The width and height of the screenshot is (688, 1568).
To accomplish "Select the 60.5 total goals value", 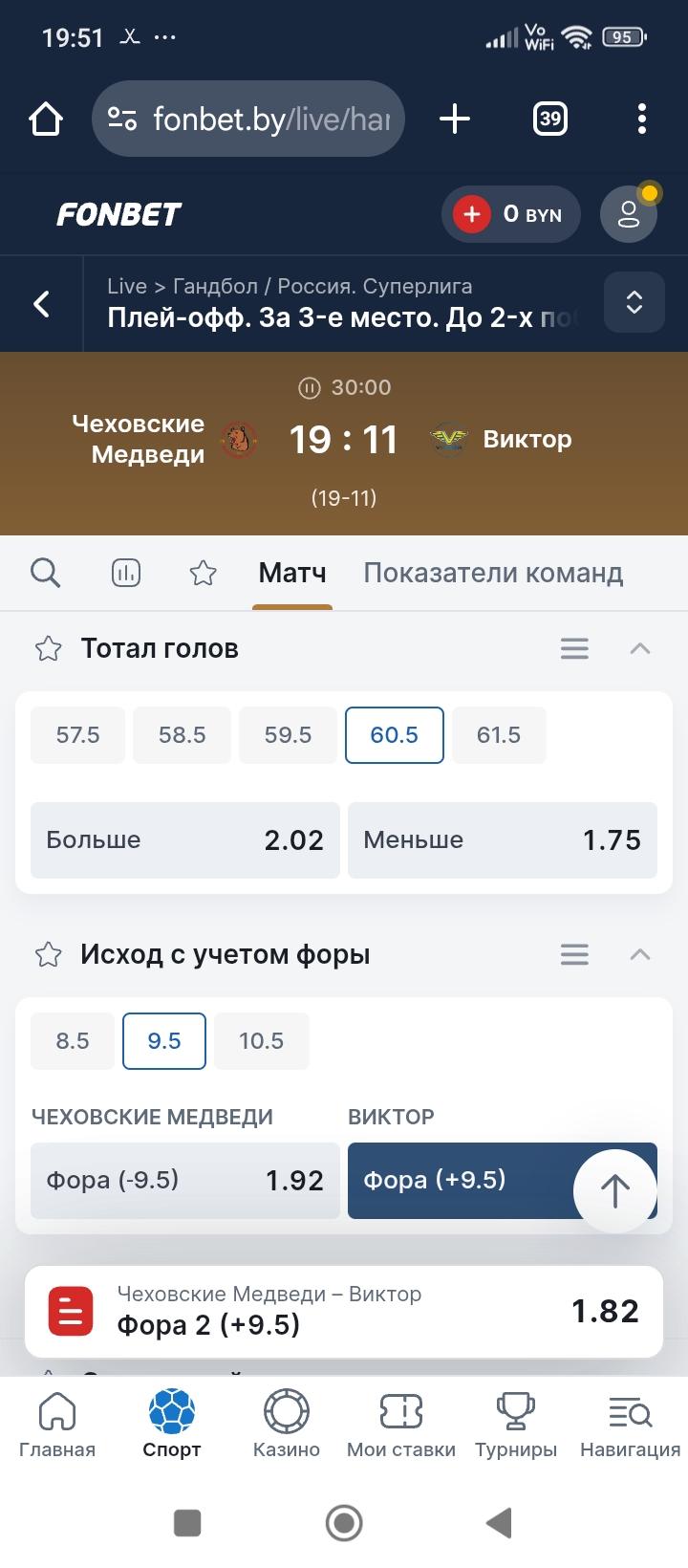I will coord(394,734).
